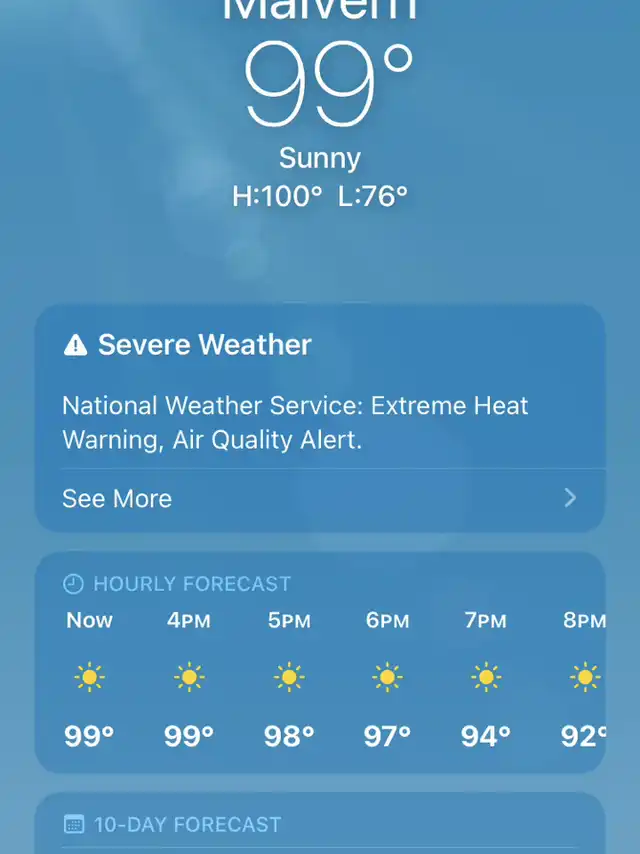Image resolution: width=640 pixels, height=854 pixels.
Task: Open the Severe Weather alert card
Action: (318, 390)
